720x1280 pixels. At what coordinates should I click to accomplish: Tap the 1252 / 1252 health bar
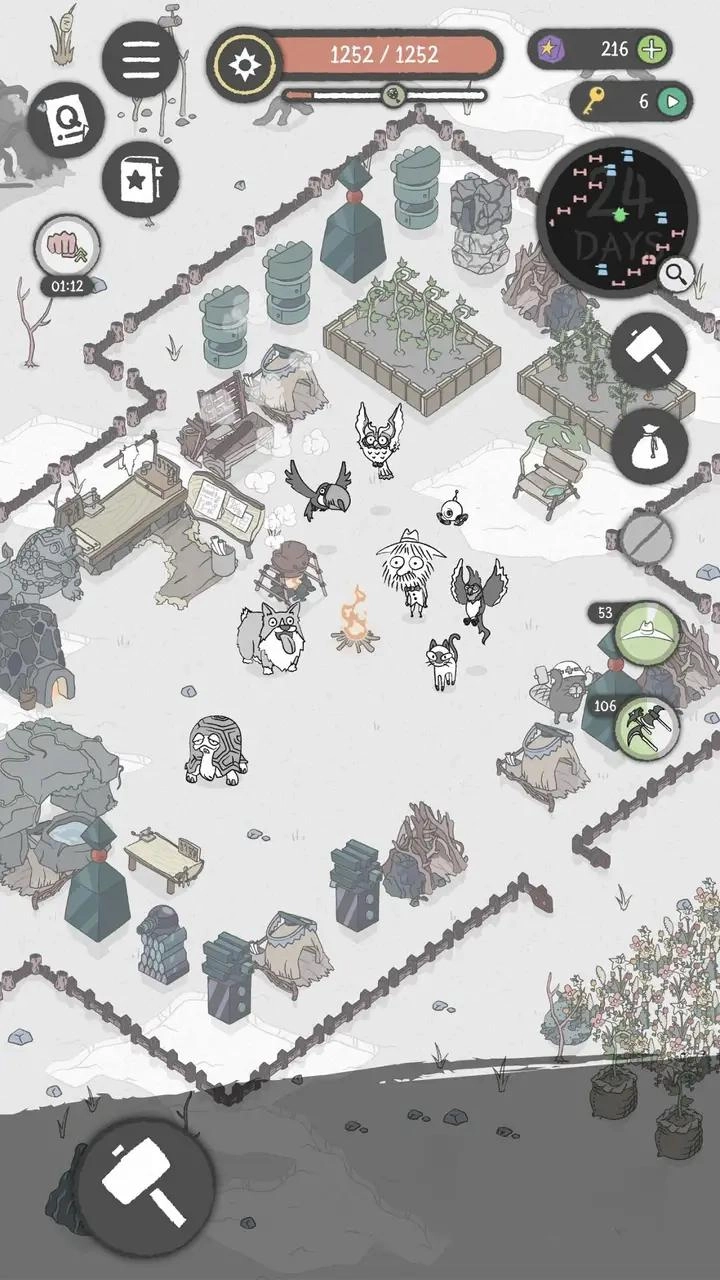pos(385,58)
